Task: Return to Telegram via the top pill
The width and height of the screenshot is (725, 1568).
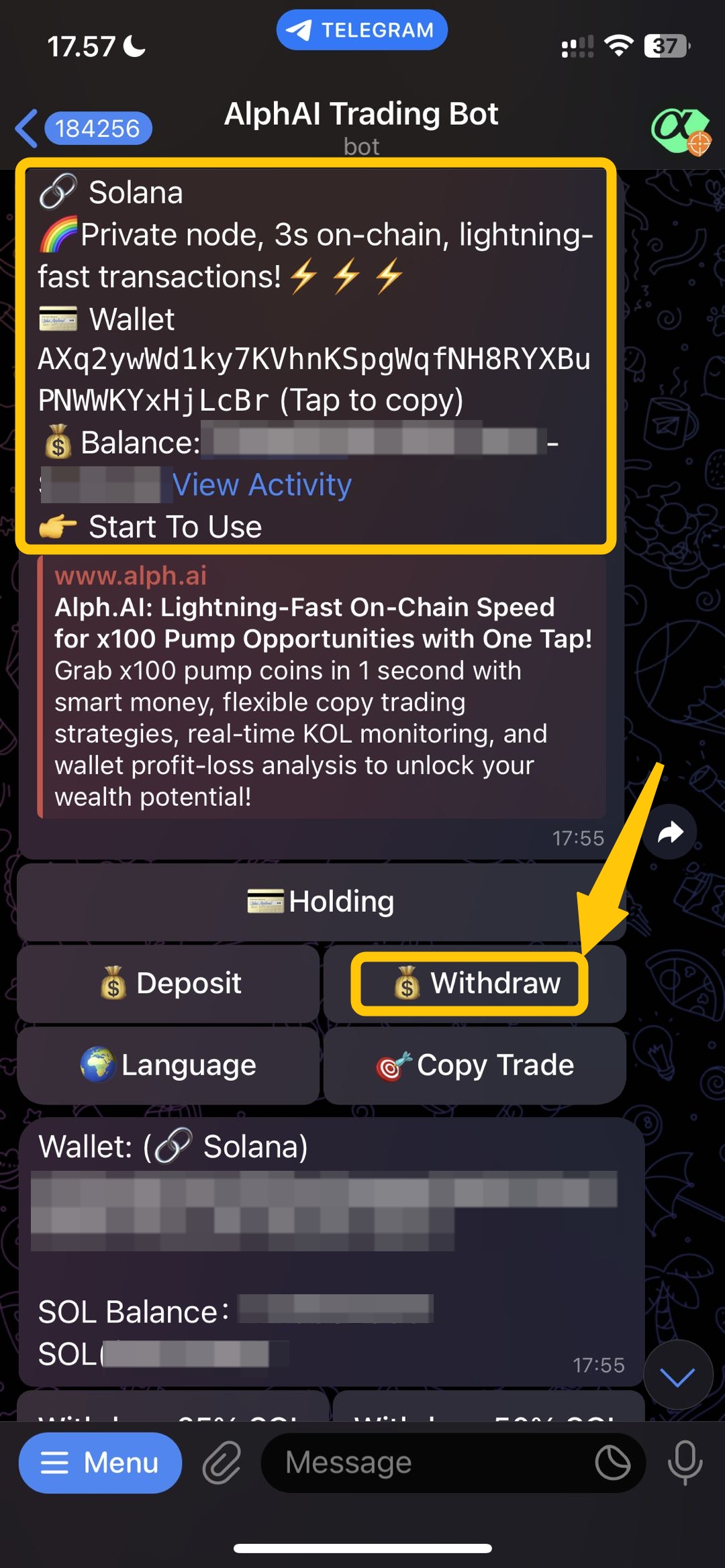Action: (362, 30)
